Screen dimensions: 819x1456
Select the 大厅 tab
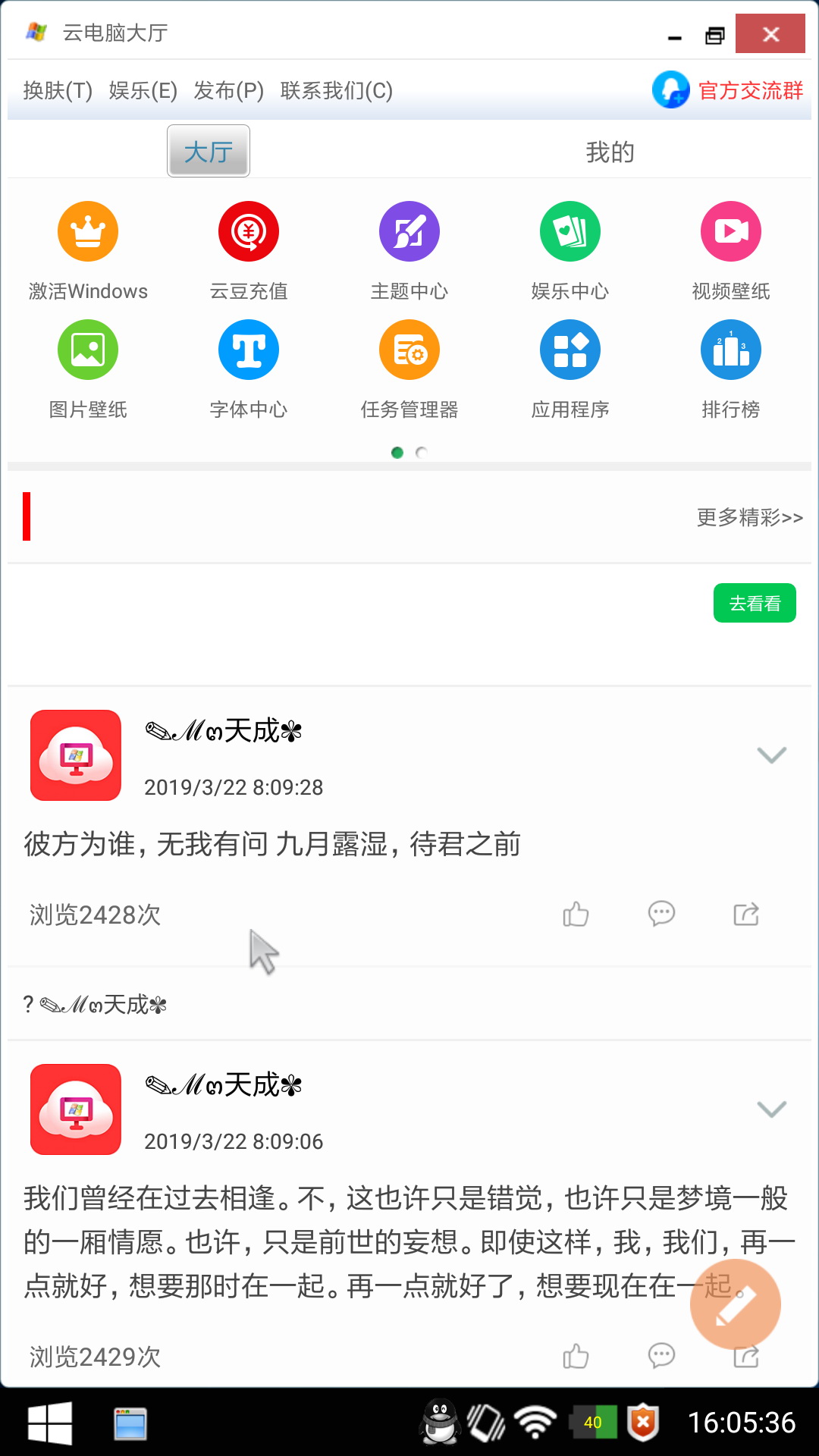(209, 152)
